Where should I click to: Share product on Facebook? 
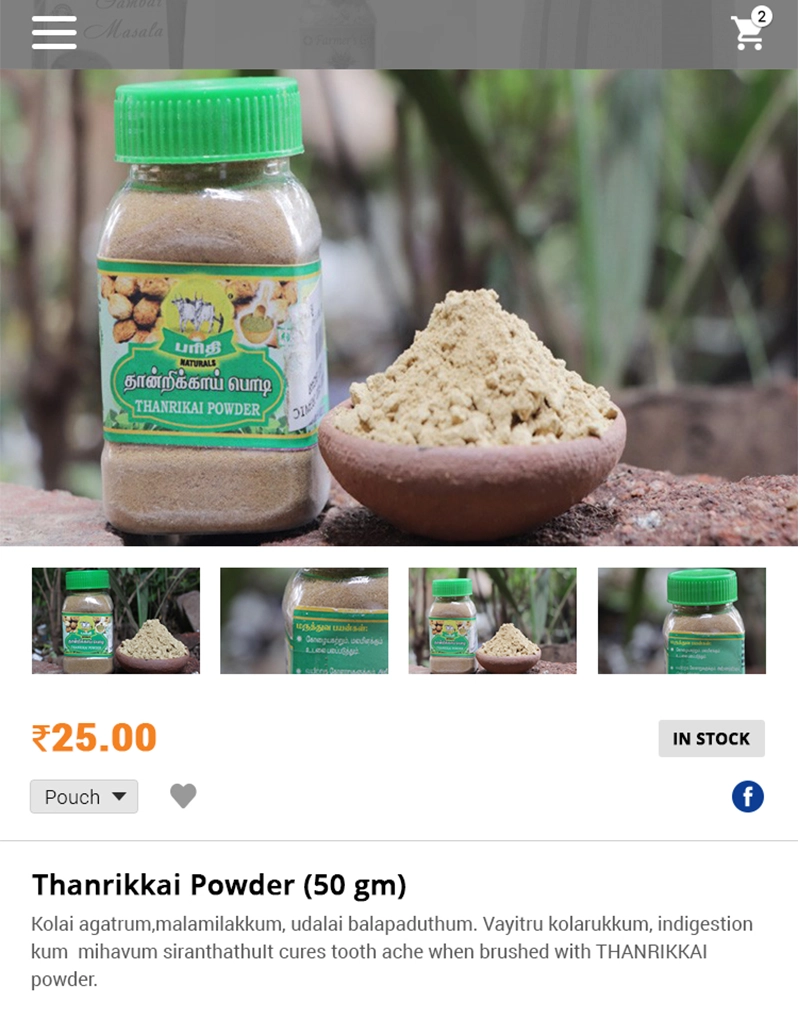coord(747,796)
